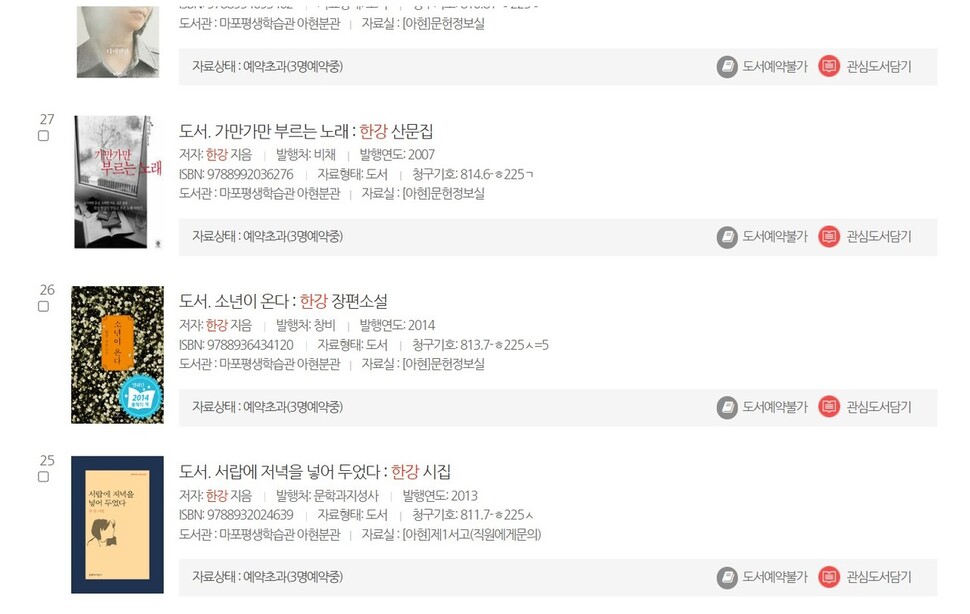This screenshot has height=614, width=970.
Task: Tap the cover image of 소년이 온다
Action: click(x=117, y=354)
